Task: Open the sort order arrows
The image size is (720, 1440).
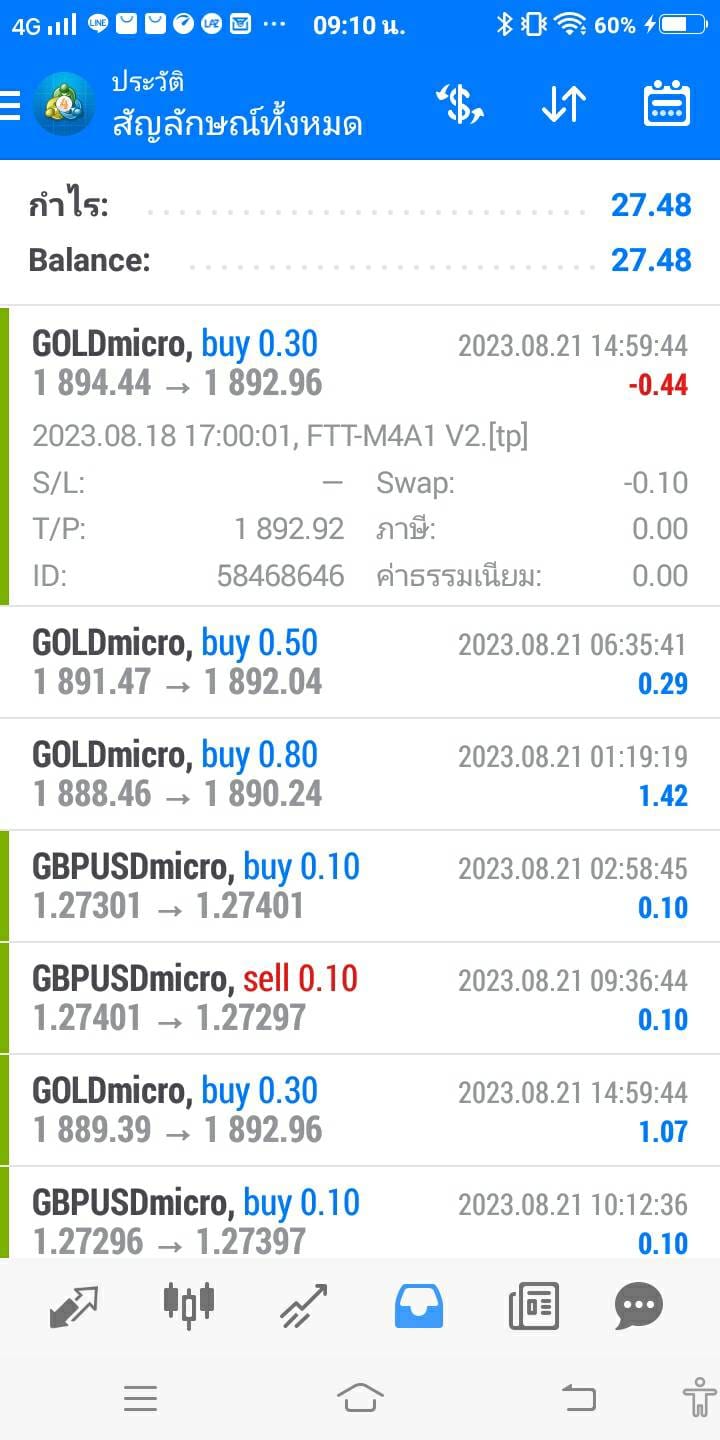Action: [563, 104]
